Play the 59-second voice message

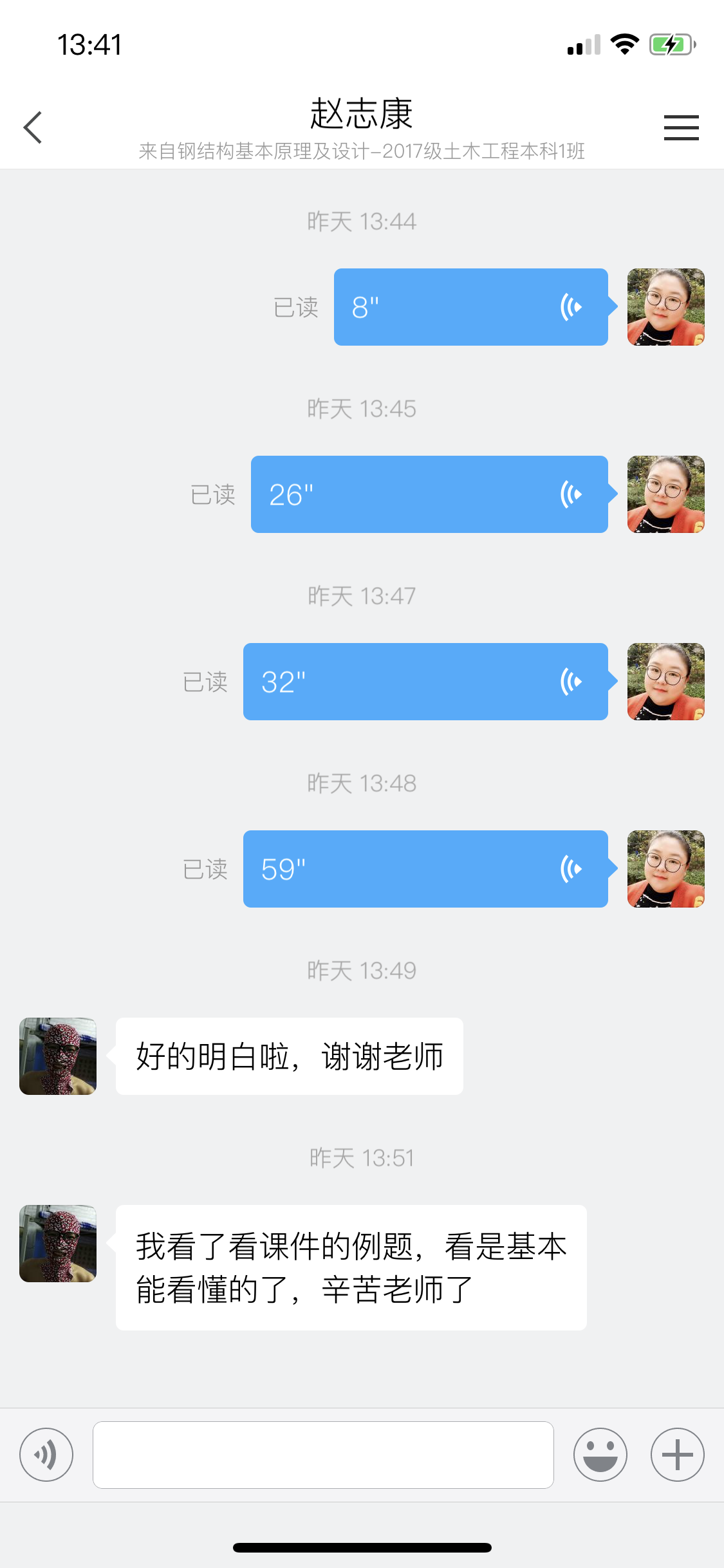pos(425,869)
